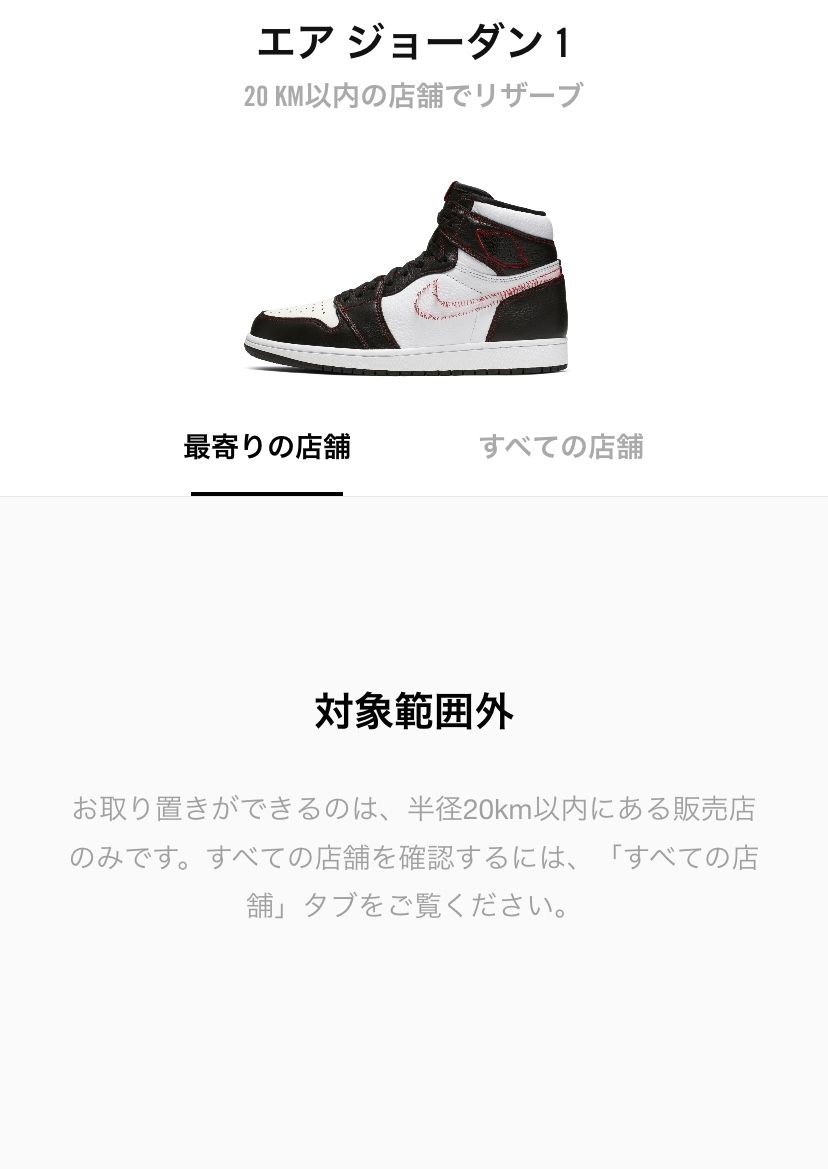The image size is (828, 1169).
Task: Click the underline indicator below 最寄りの店舗
Action: pos(266,492)
